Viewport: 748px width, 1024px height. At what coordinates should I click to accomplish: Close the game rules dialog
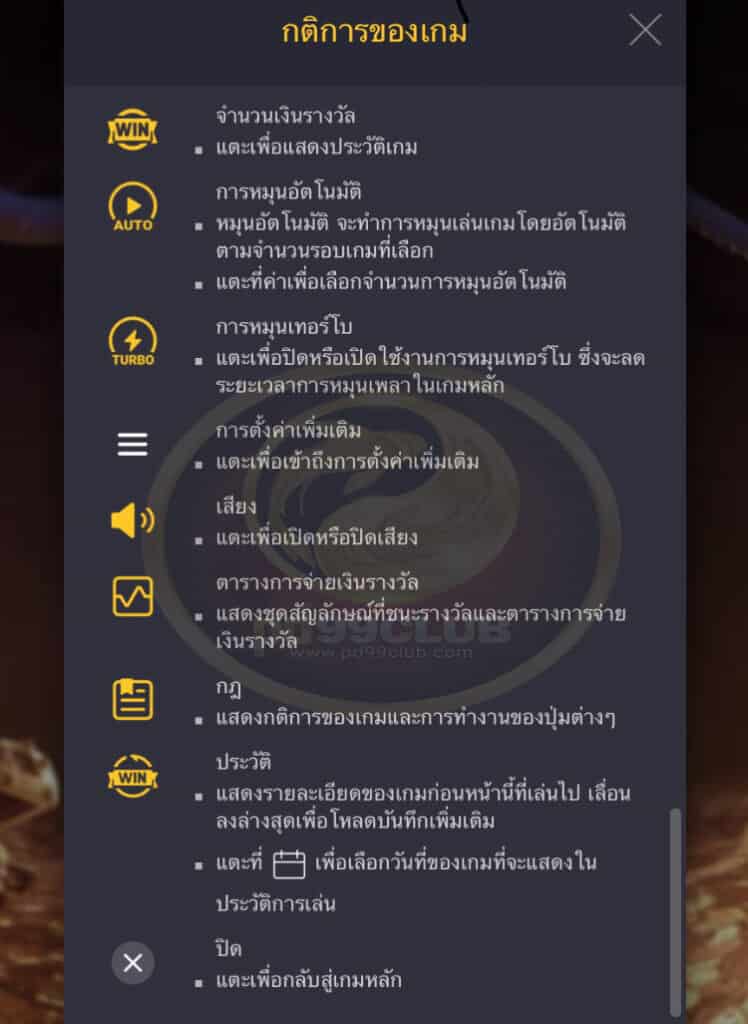(x=645, y=30)
